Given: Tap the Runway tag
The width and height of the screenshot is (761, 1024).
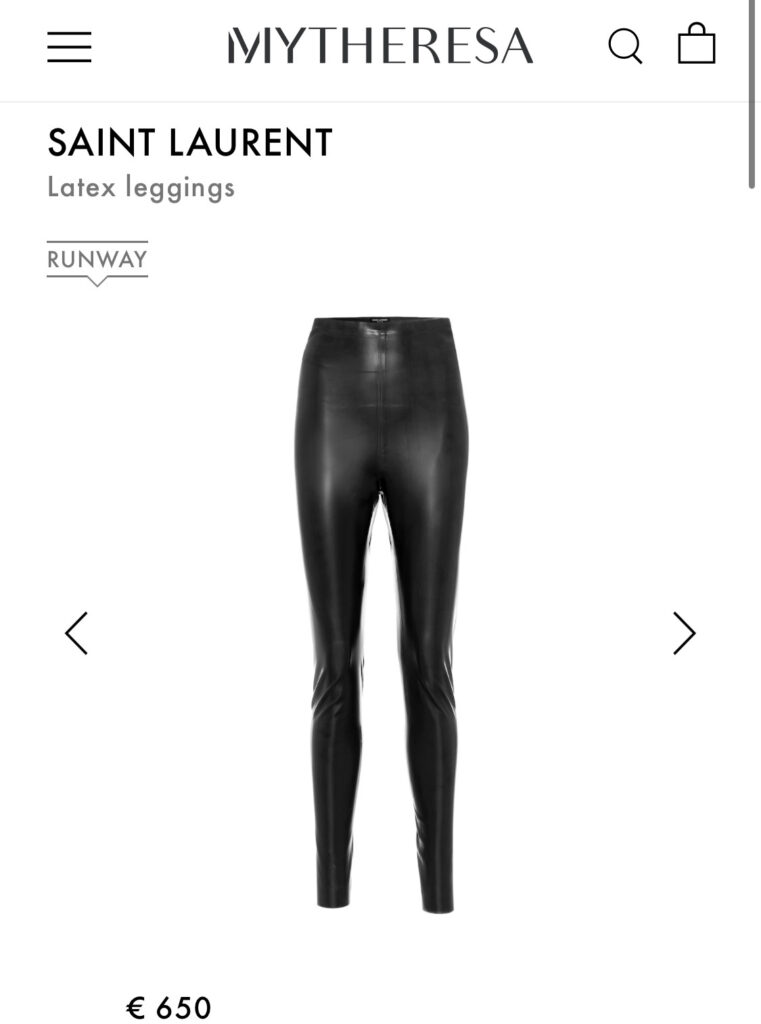Looking at the screenshot, I should click(97, 261).
